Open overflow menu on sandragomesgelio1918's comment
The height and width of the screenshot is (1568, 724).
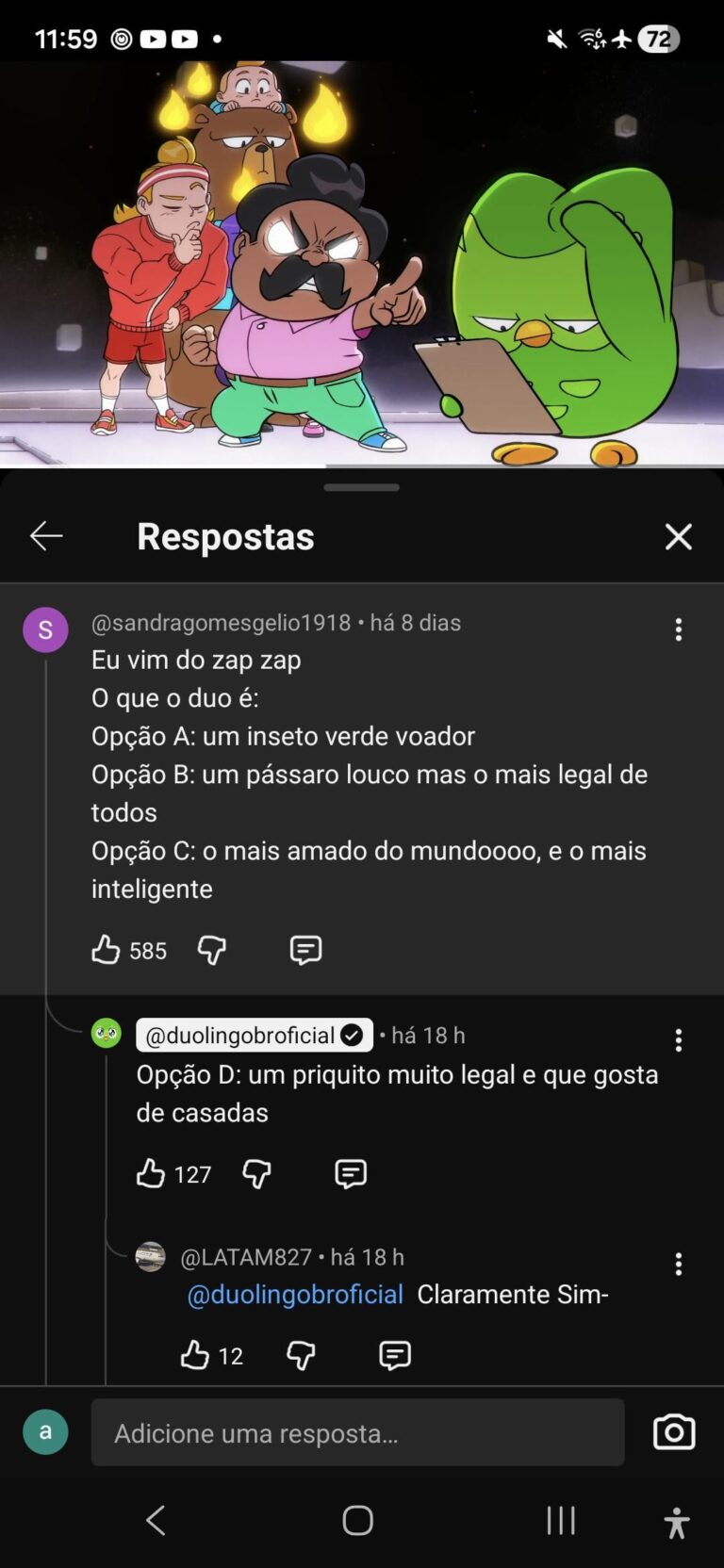point(678,629)
